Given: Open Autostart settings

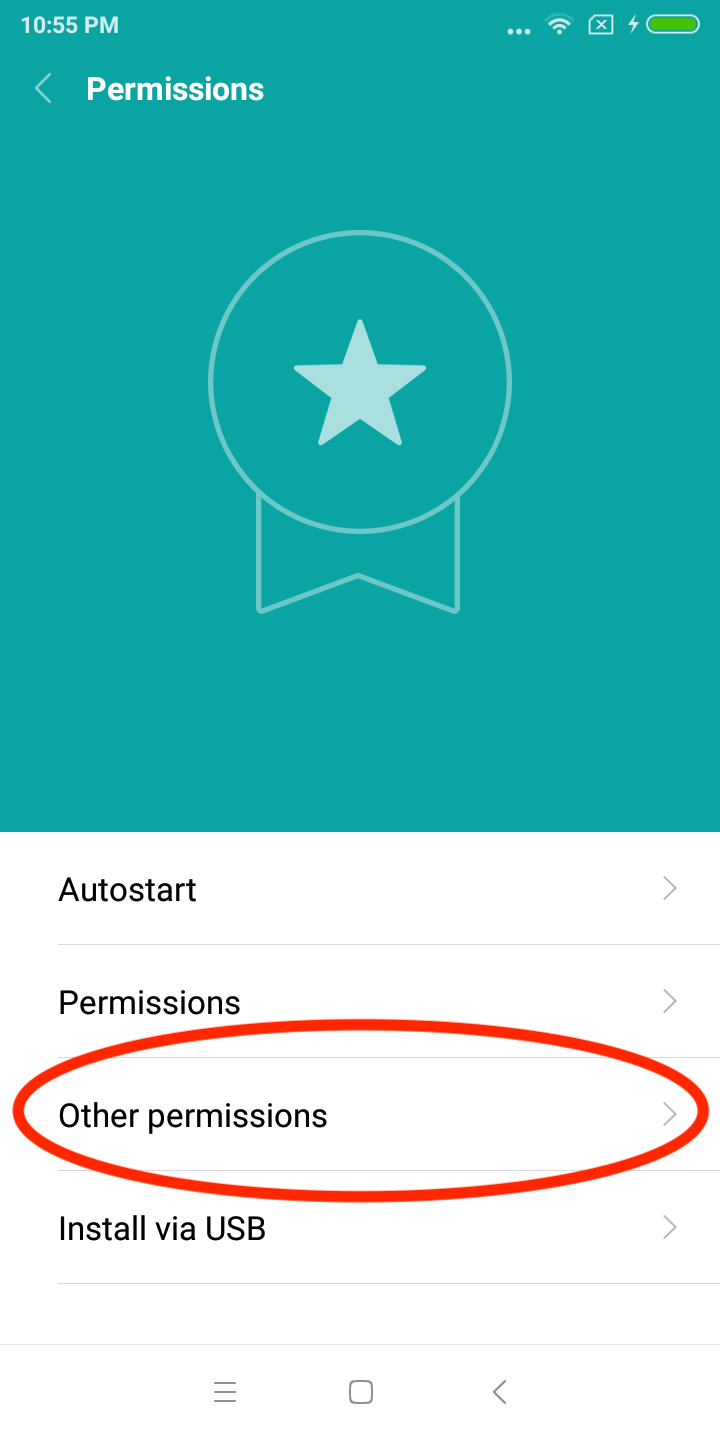Looking at the screenshot, I should coord(360,889).
